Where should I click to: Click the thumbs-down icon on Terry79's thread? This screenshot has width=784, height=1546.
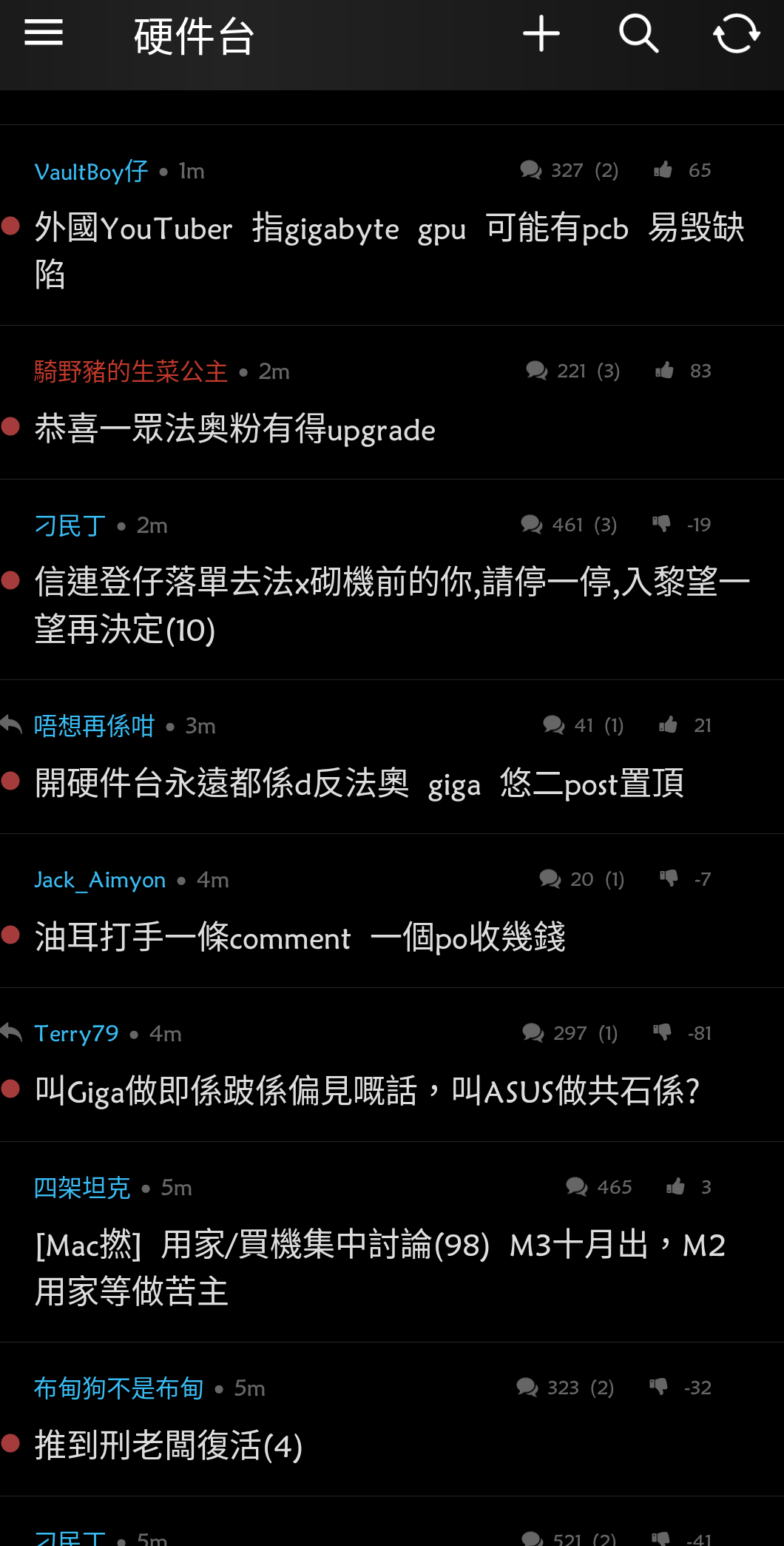663,1032
